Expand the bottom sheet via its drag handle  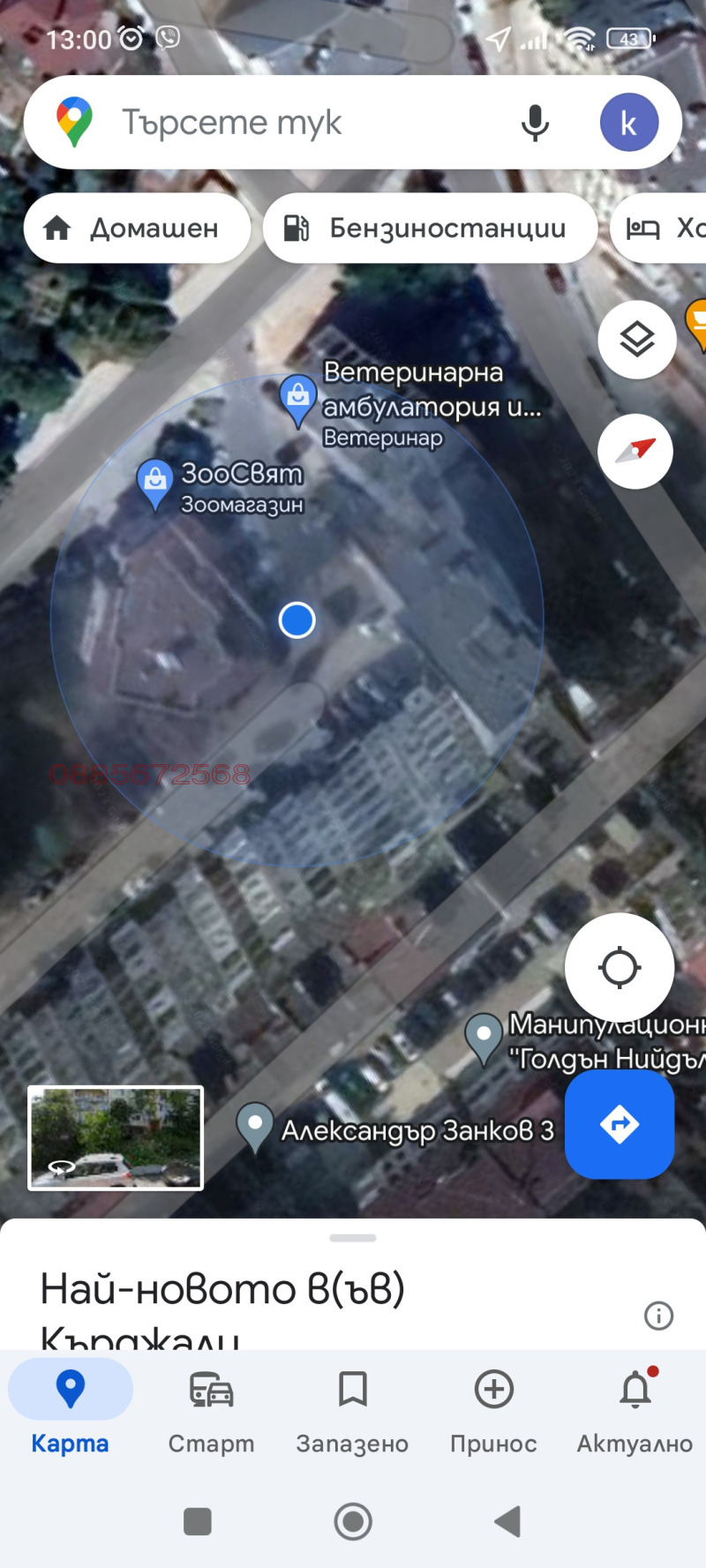click(352, 1237)
